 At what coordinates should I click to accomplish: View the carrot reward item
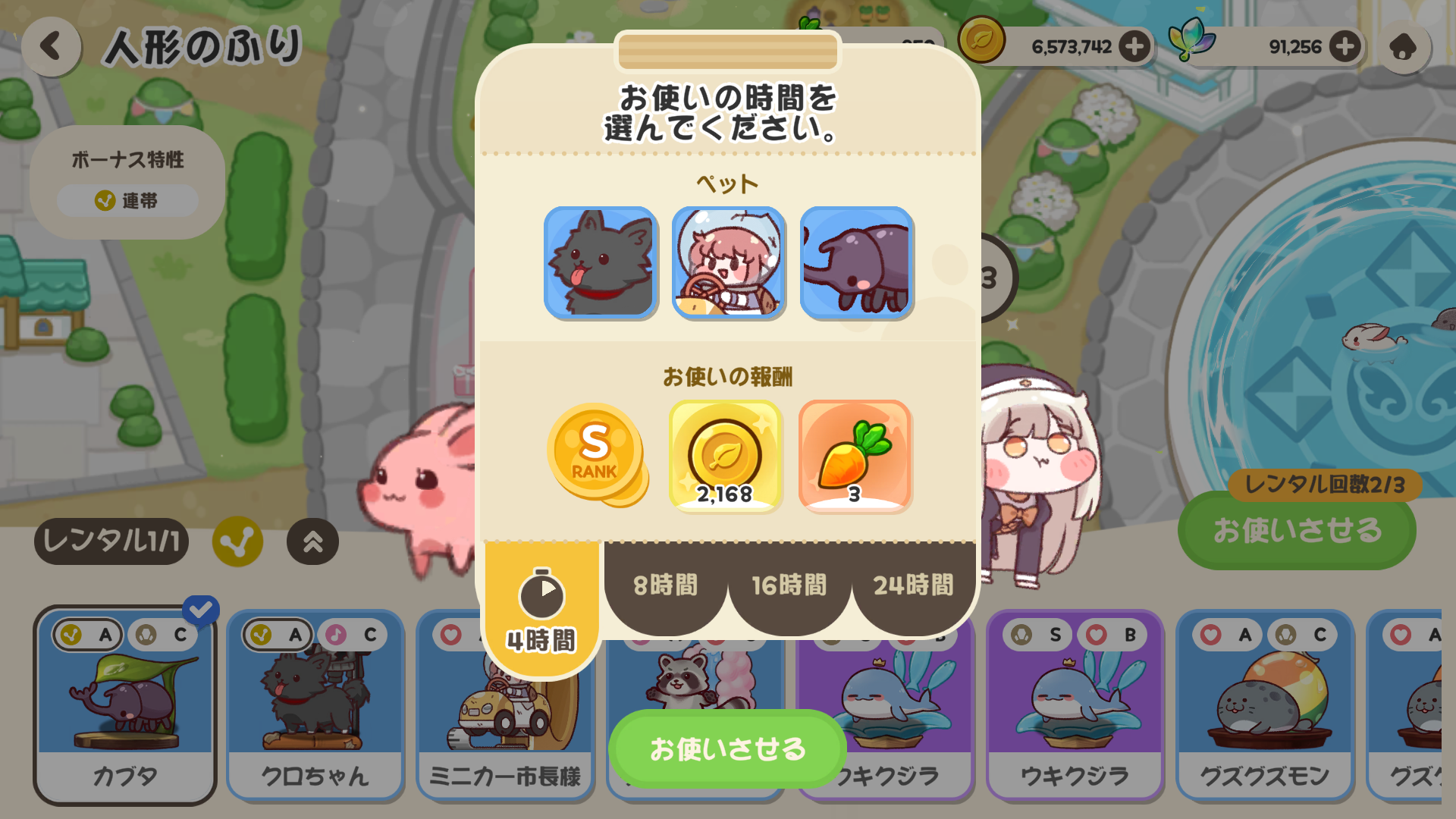coord(855,455)
